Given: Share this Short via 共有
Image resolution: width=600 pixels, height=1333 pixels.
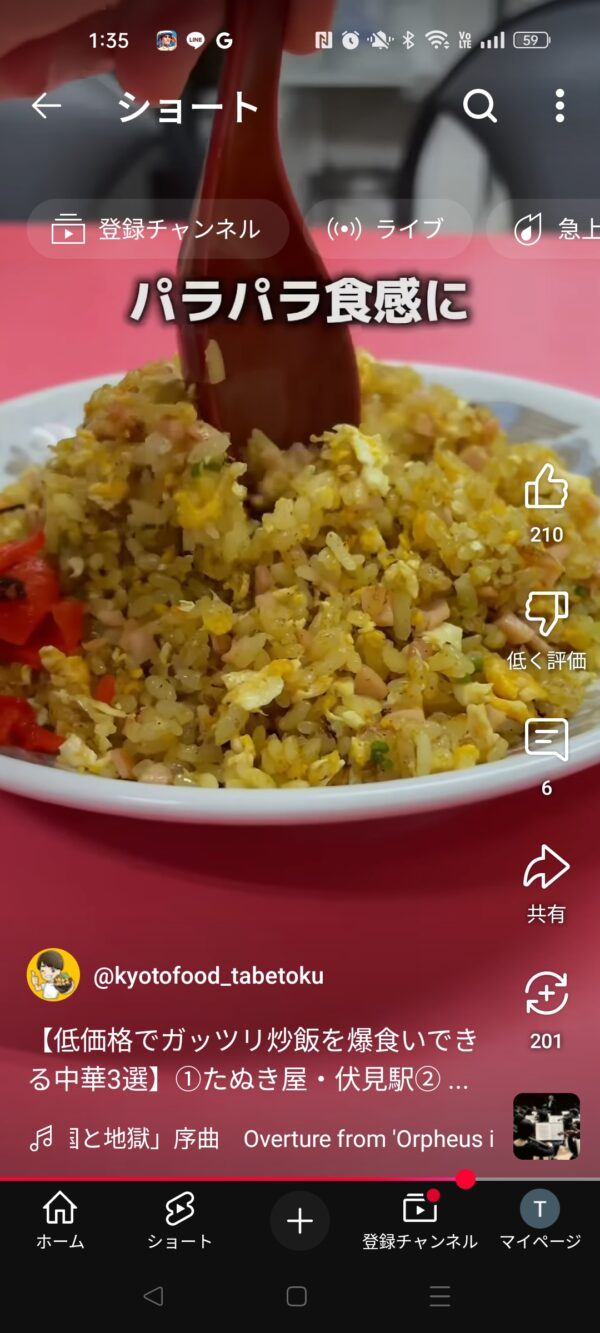Looking at the screenshot, I should tap(546, 868).
